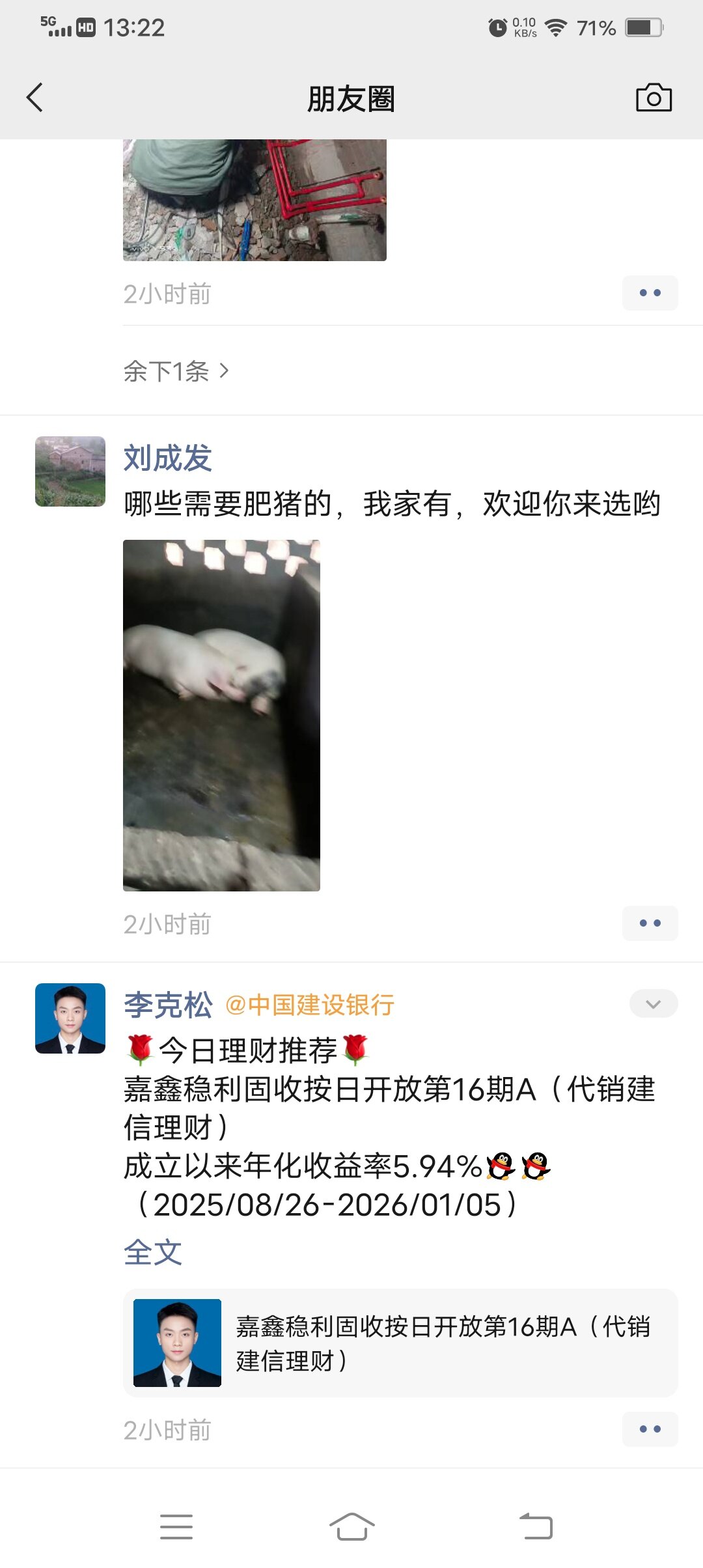Viewport: 703px width, 1568px height.
Task: Open like/comment menu under 刘成发's post
Action: (x=650, y=923)
